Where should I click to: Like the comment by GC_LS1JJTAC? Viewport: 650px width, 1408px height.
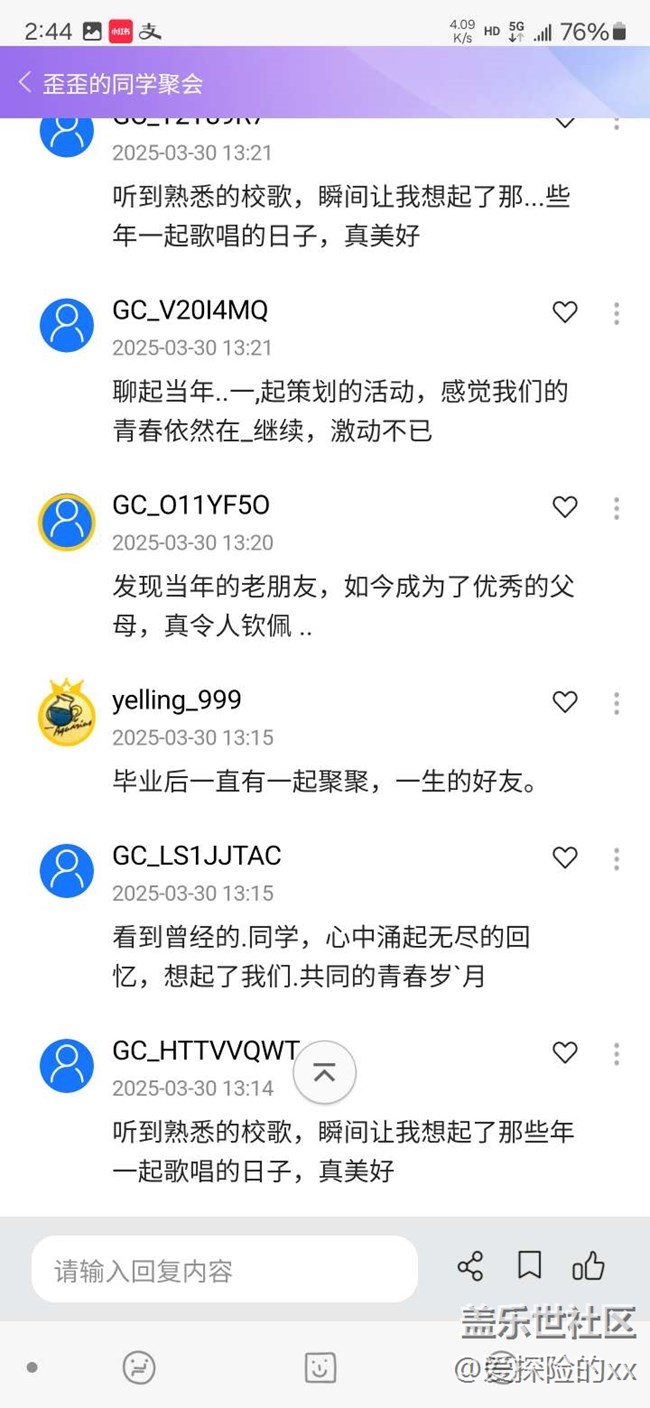[x=565, y=858]
